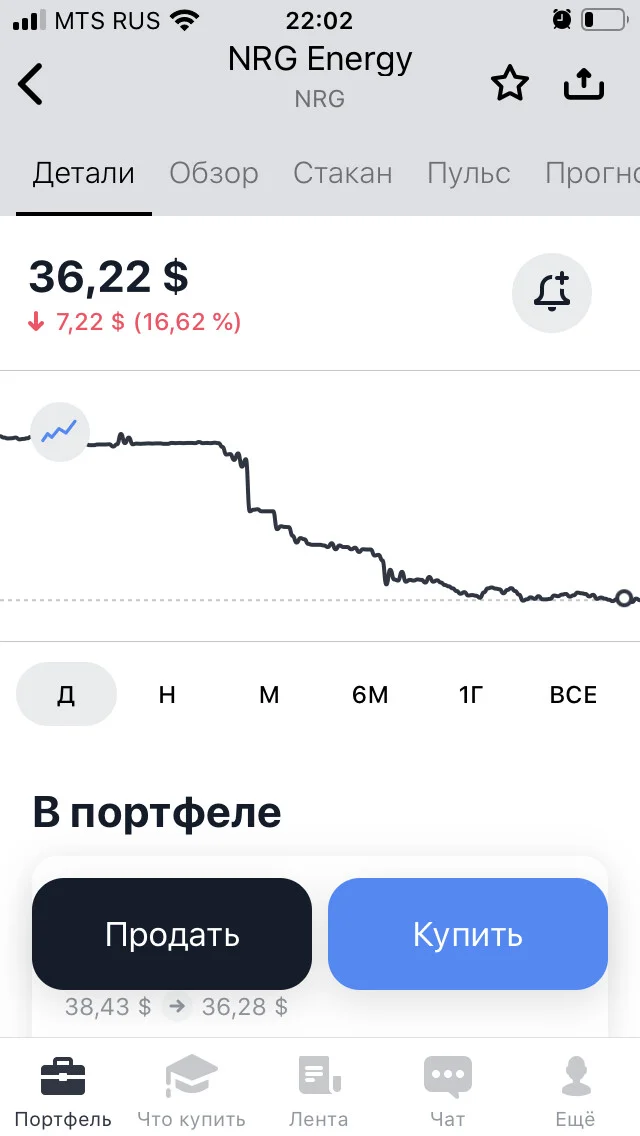This screenshot has width=640, height=1136.
Task: Select the Н week chart range
Action: [167, 695]
